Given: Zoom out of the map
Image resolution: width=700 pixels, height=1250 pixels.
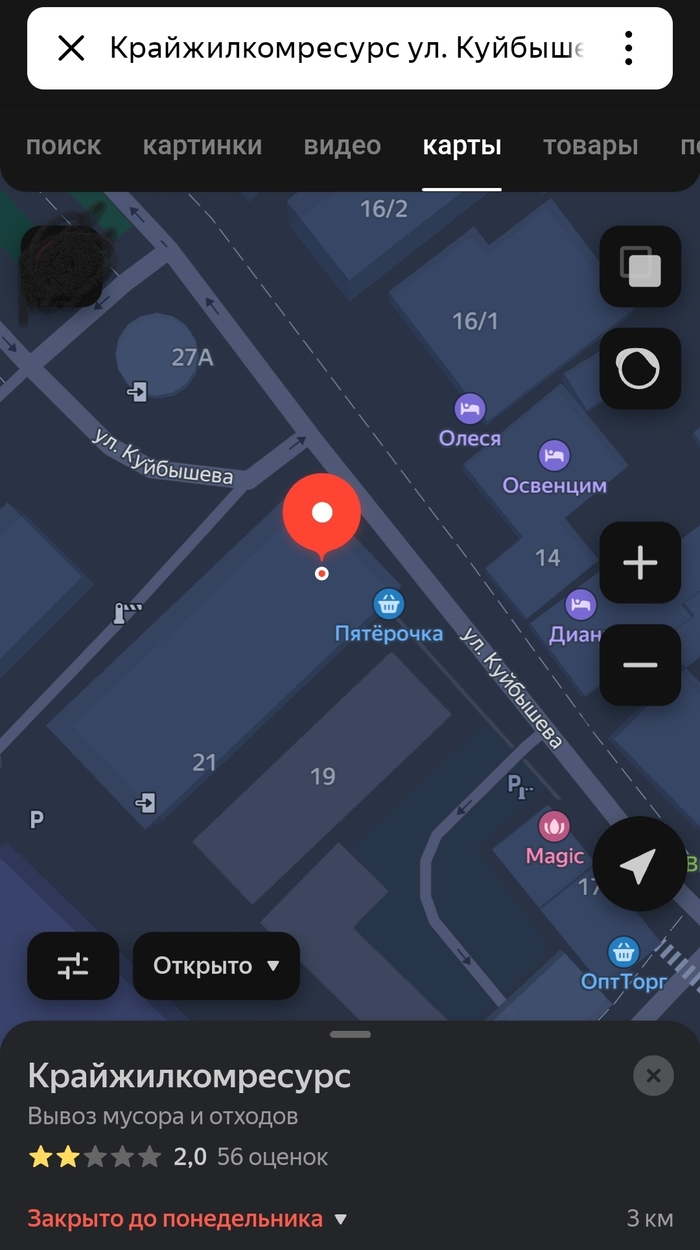Looking at the screenshot, I should click(x=640, y=665).
